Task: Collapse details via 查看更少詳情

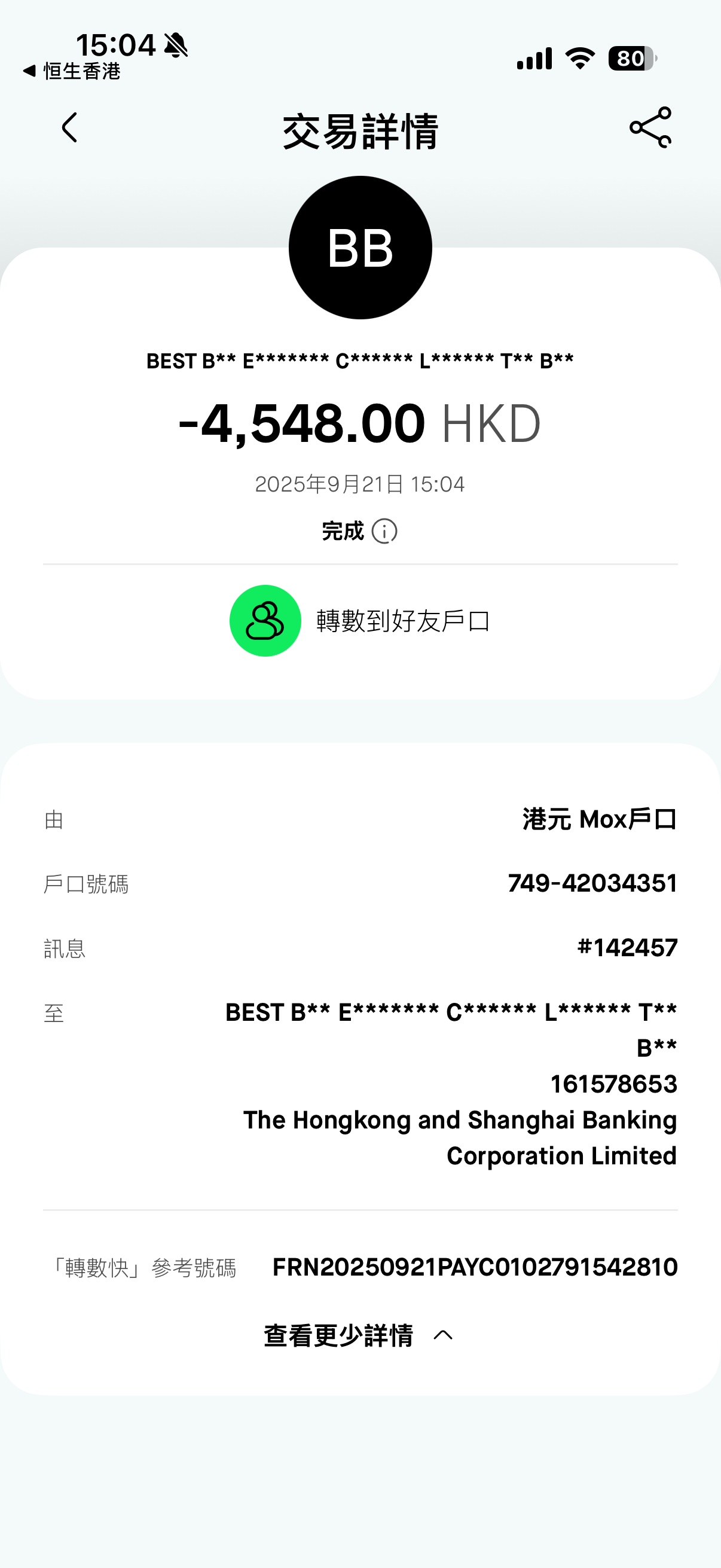Action: pos(359,1335)
